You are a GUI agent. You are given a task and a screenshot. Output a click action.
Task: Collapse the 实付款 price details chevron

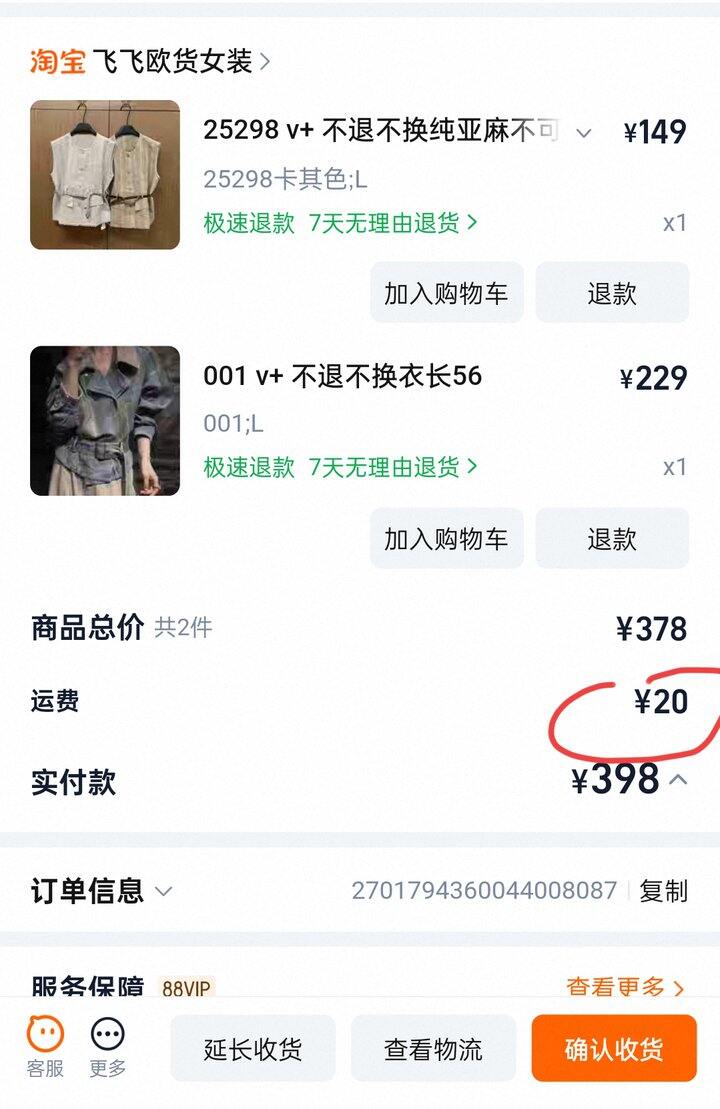click(x=678, y=780)
